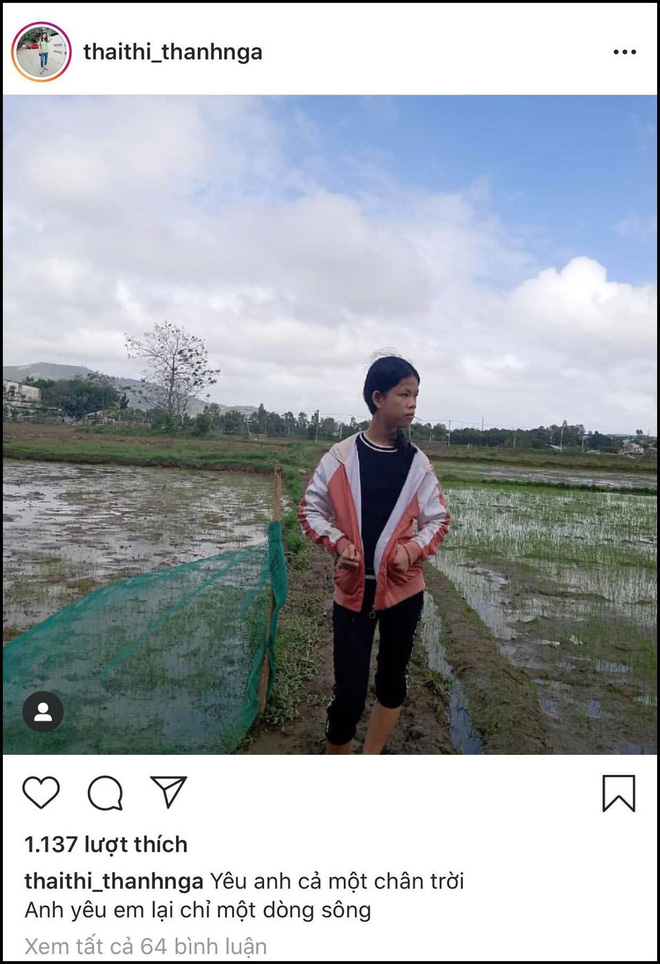660x964 pixels.
Task: Share the post via paper plane icon
Action: pyautogui.click(x=168, y=792)
